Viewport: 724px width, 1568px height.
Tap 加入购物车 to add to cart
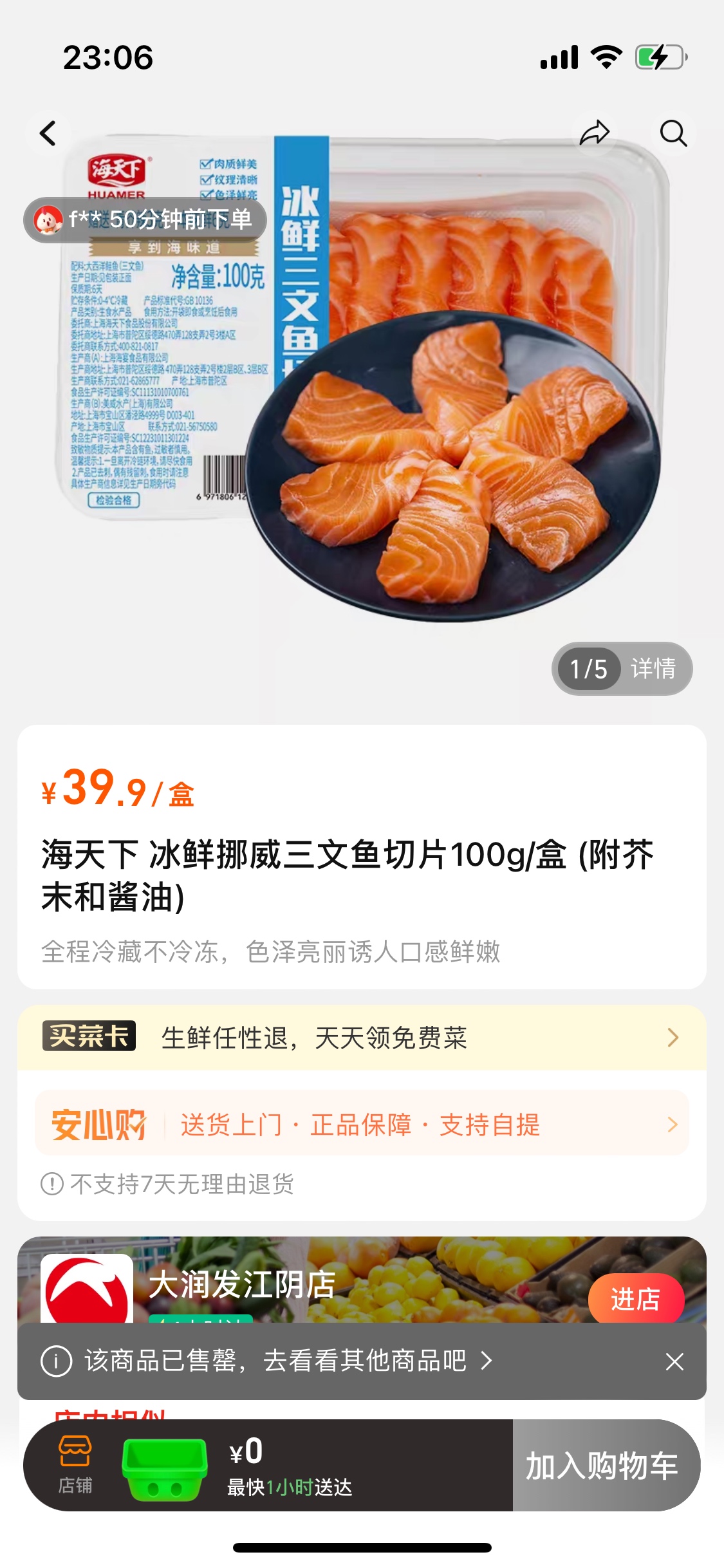[603, 1466]
